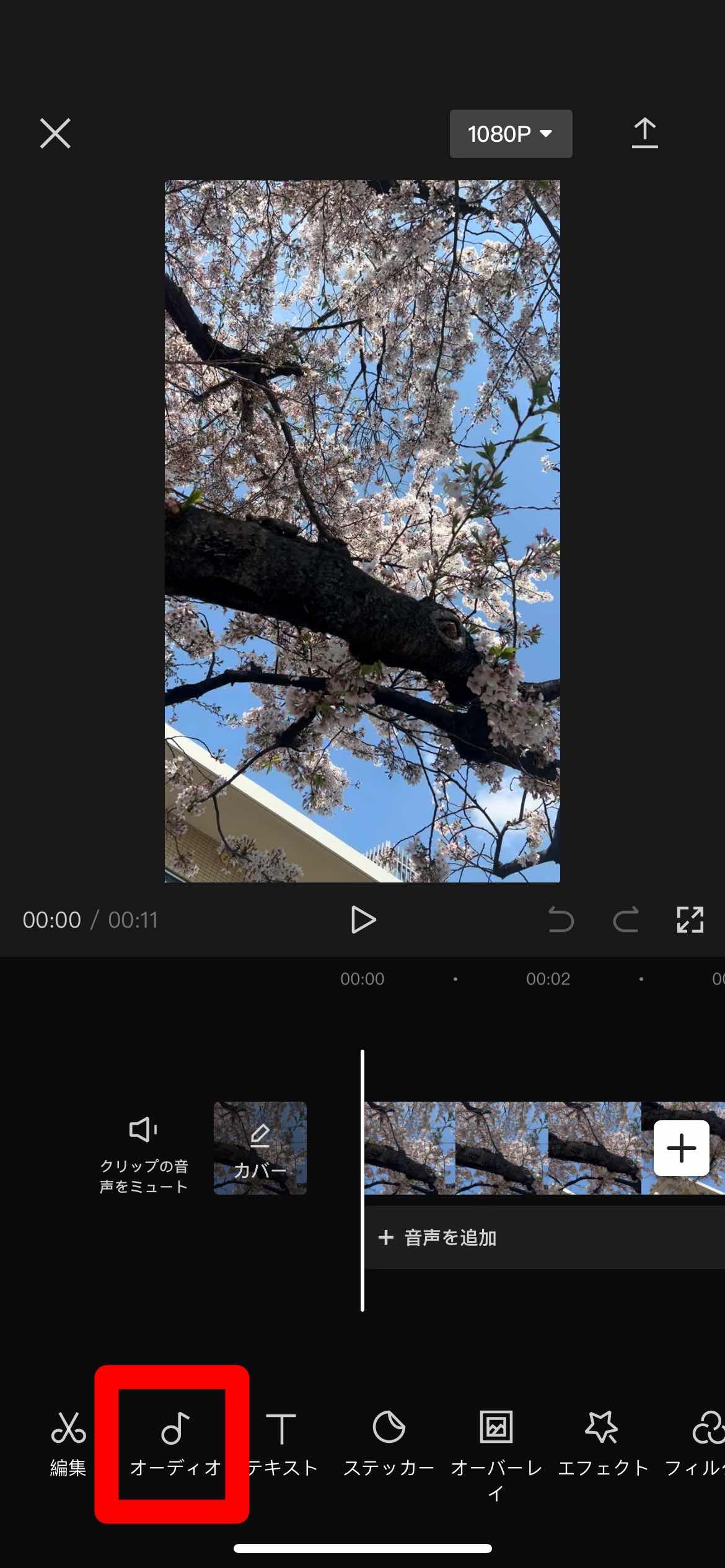Close the editing project

coord(55,133)
